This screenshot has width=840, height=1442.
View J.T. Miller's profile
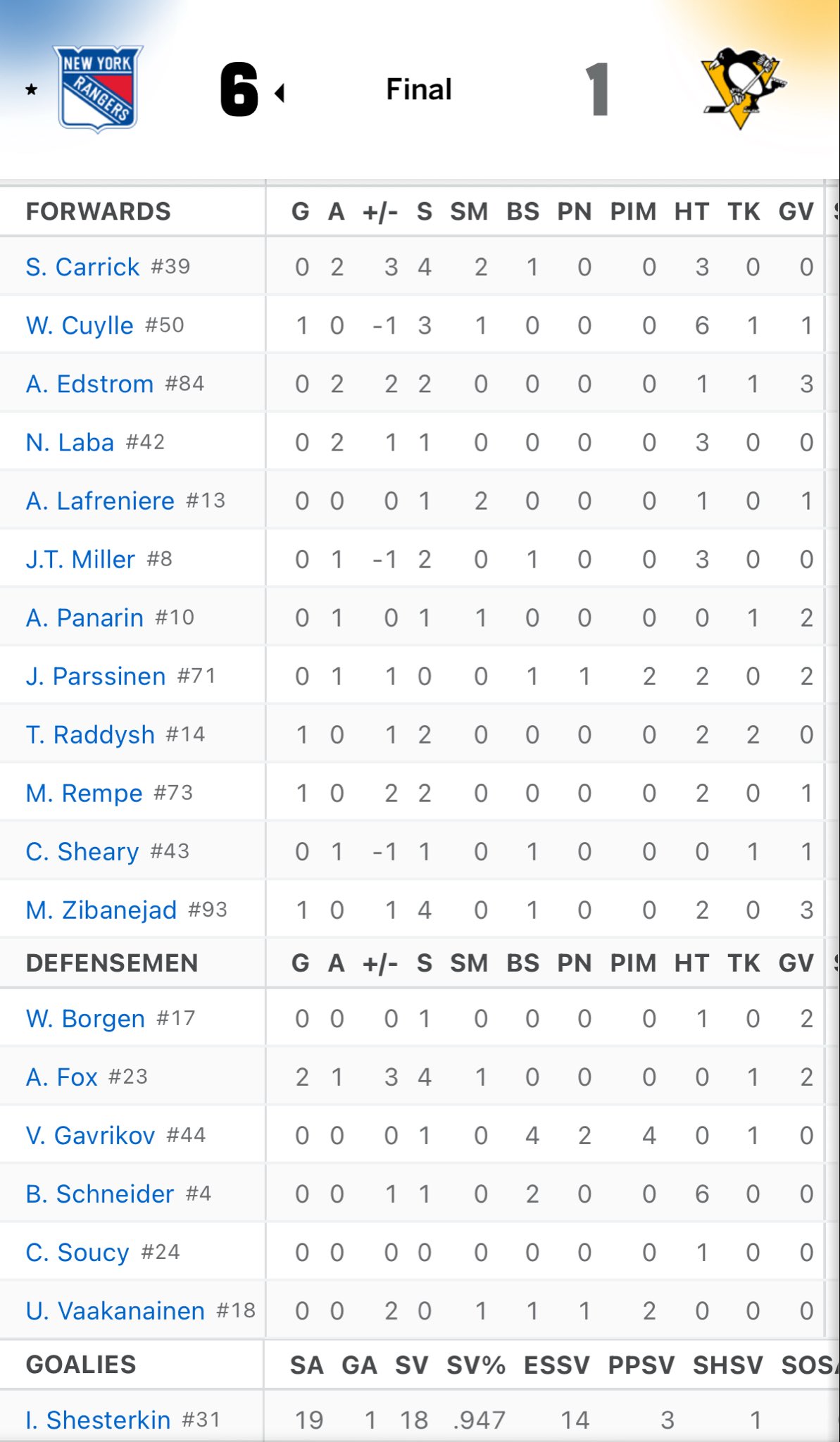[80, 559]
